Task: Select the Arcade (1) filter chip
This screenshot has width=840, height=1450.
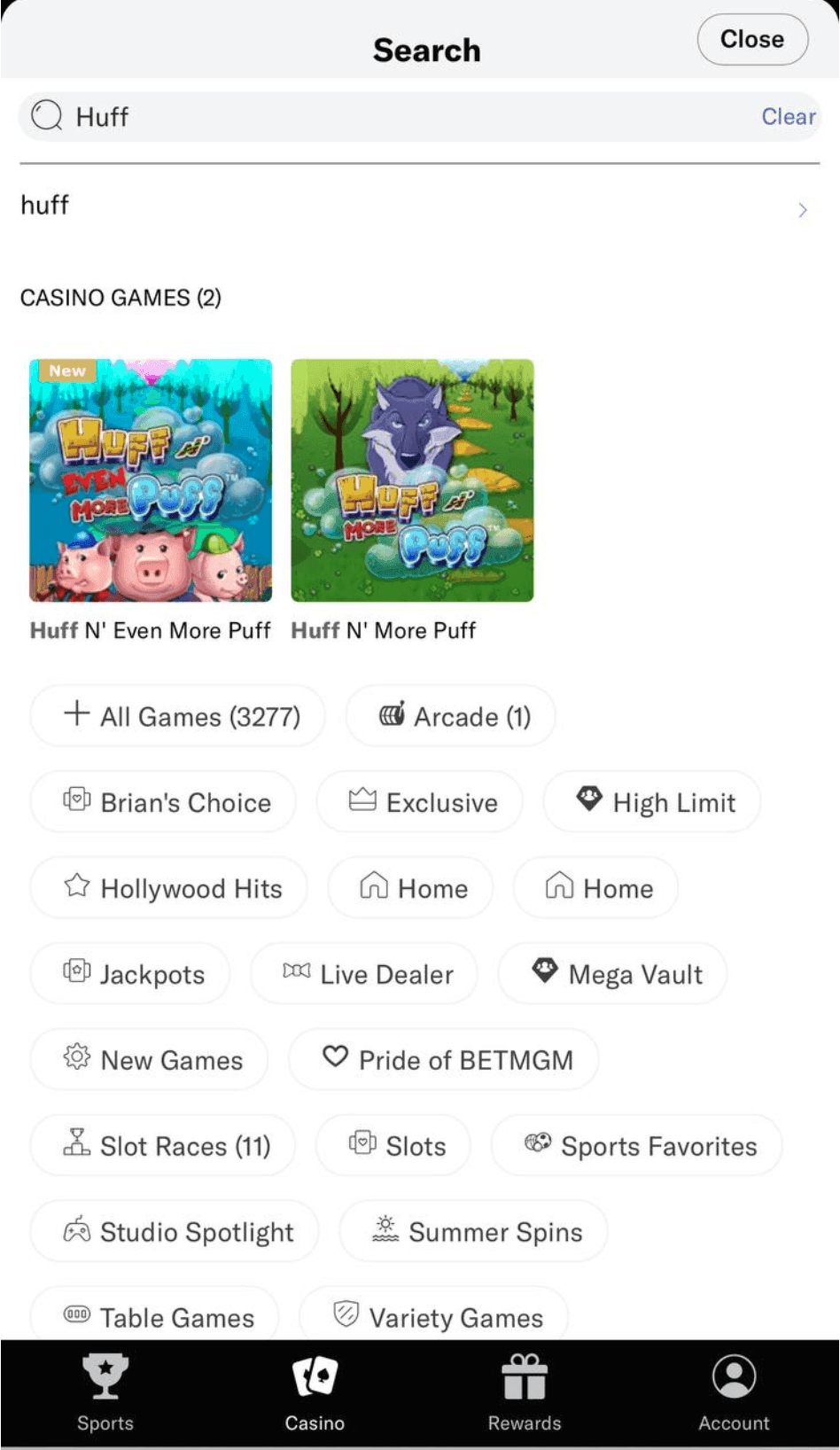Action: click(451, 716)
